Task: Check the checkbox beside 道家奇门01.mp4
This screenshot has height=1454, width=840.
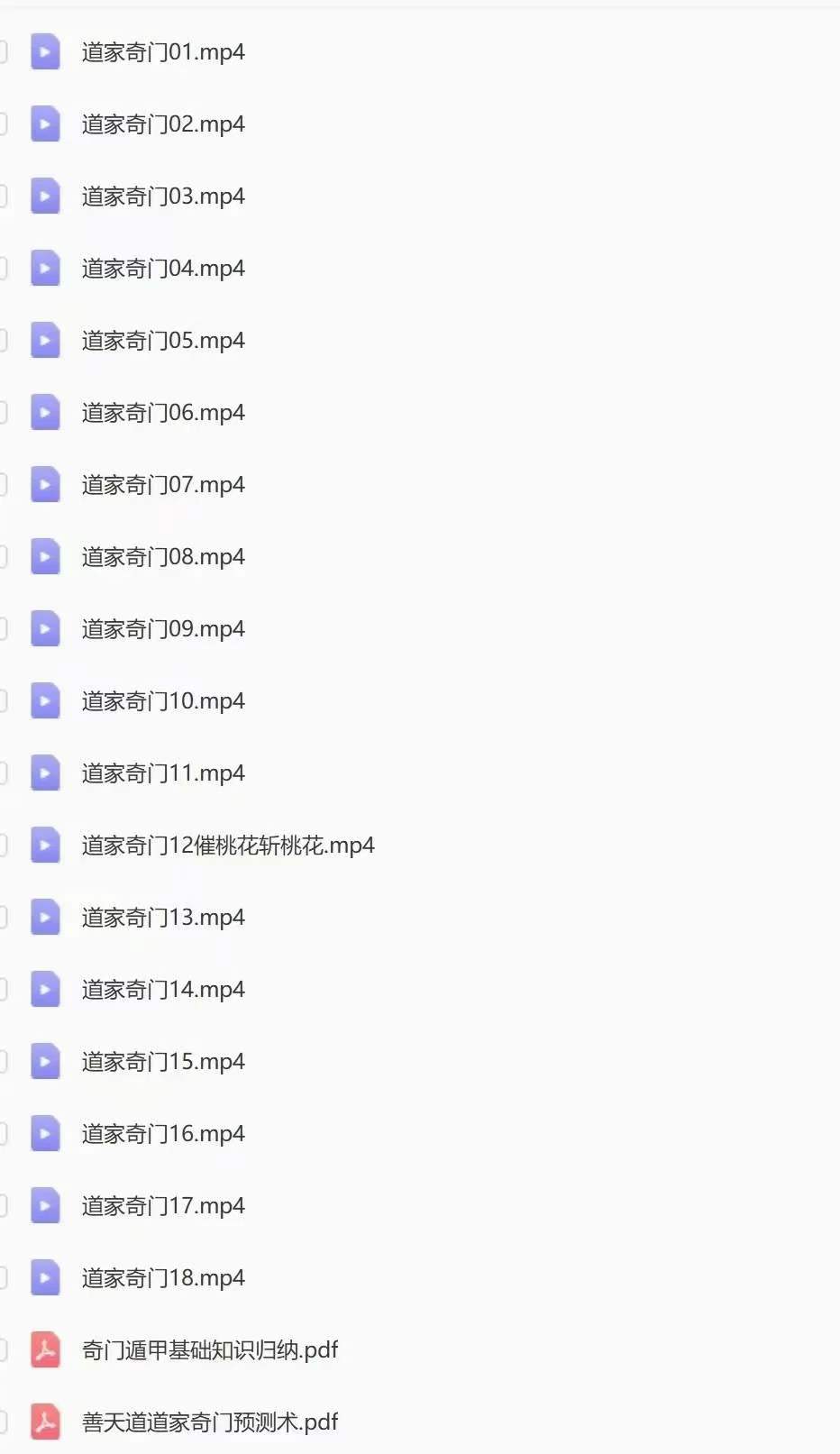Action: [x=2, y=51]
